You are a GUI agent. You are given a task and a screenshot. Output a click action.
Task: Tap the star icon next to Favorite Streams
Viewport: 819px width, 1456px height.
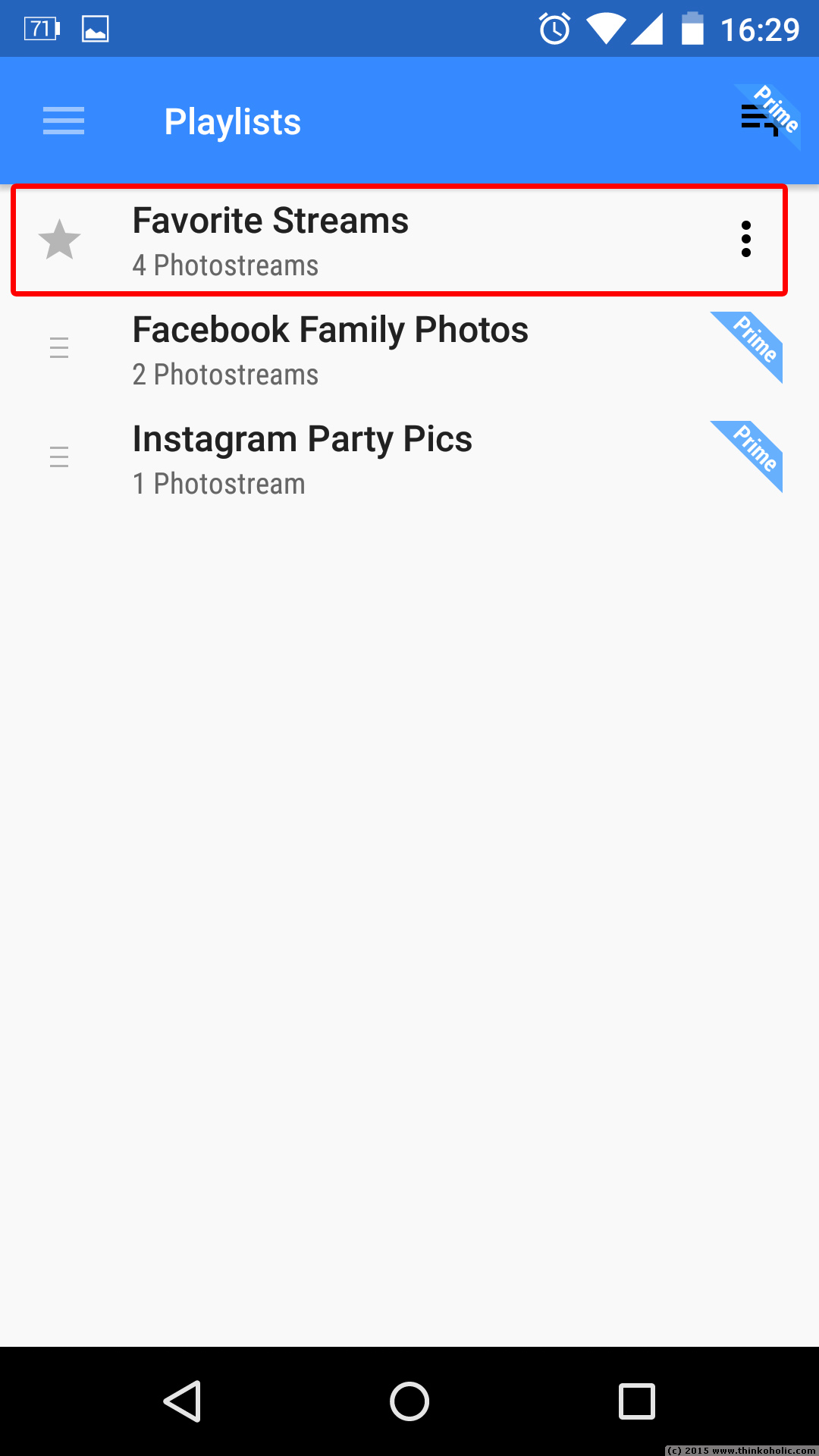[59, 240]
